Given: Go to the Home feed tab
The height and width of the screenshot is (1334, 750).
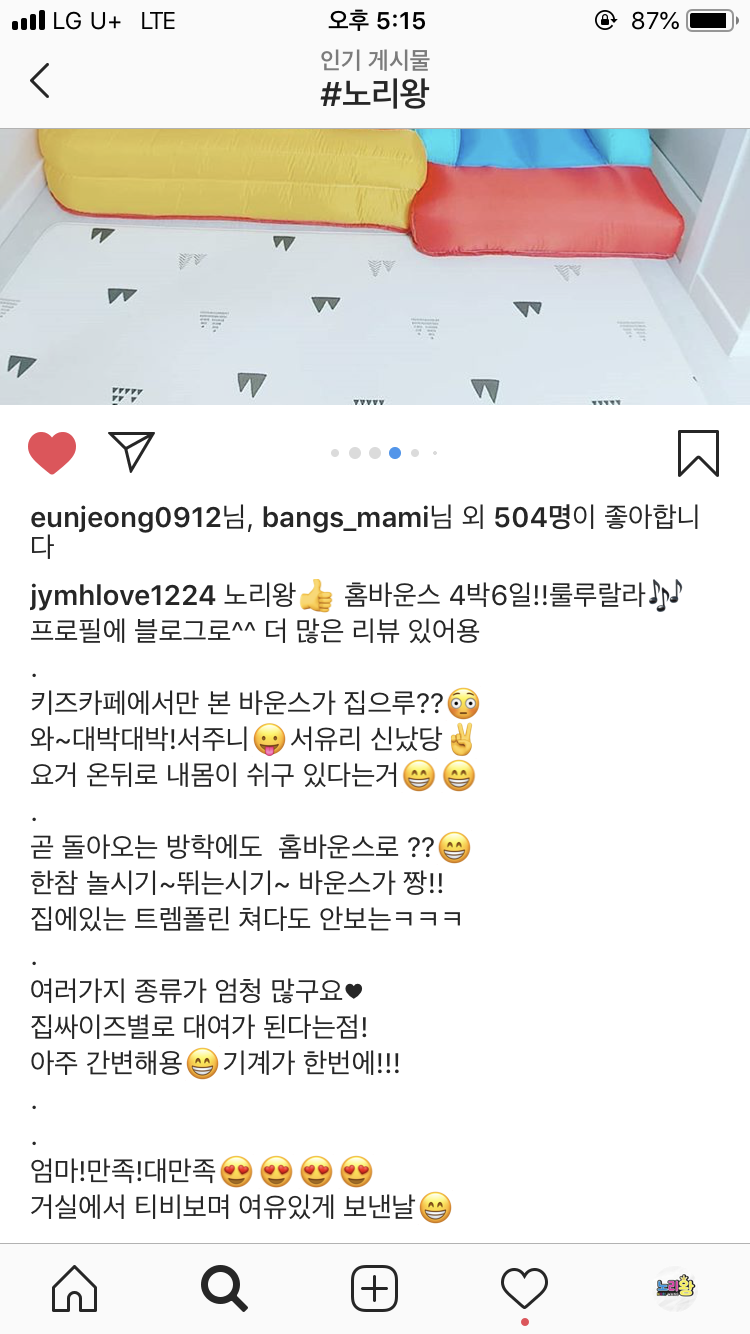Looking at the screenshot, I should (75, 1288).
